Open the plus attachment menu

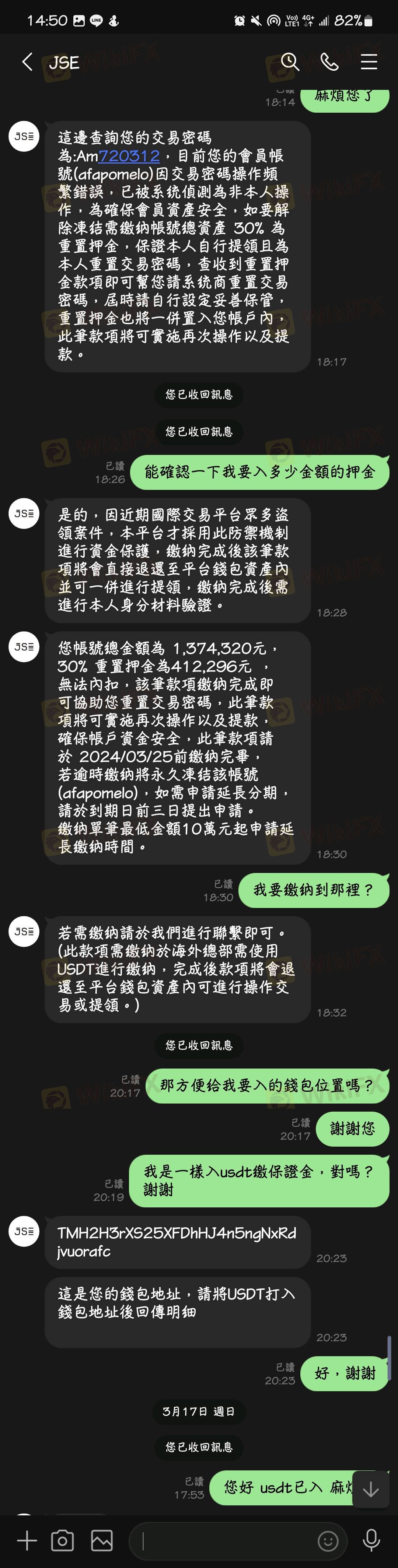(x=27, y=1541)
